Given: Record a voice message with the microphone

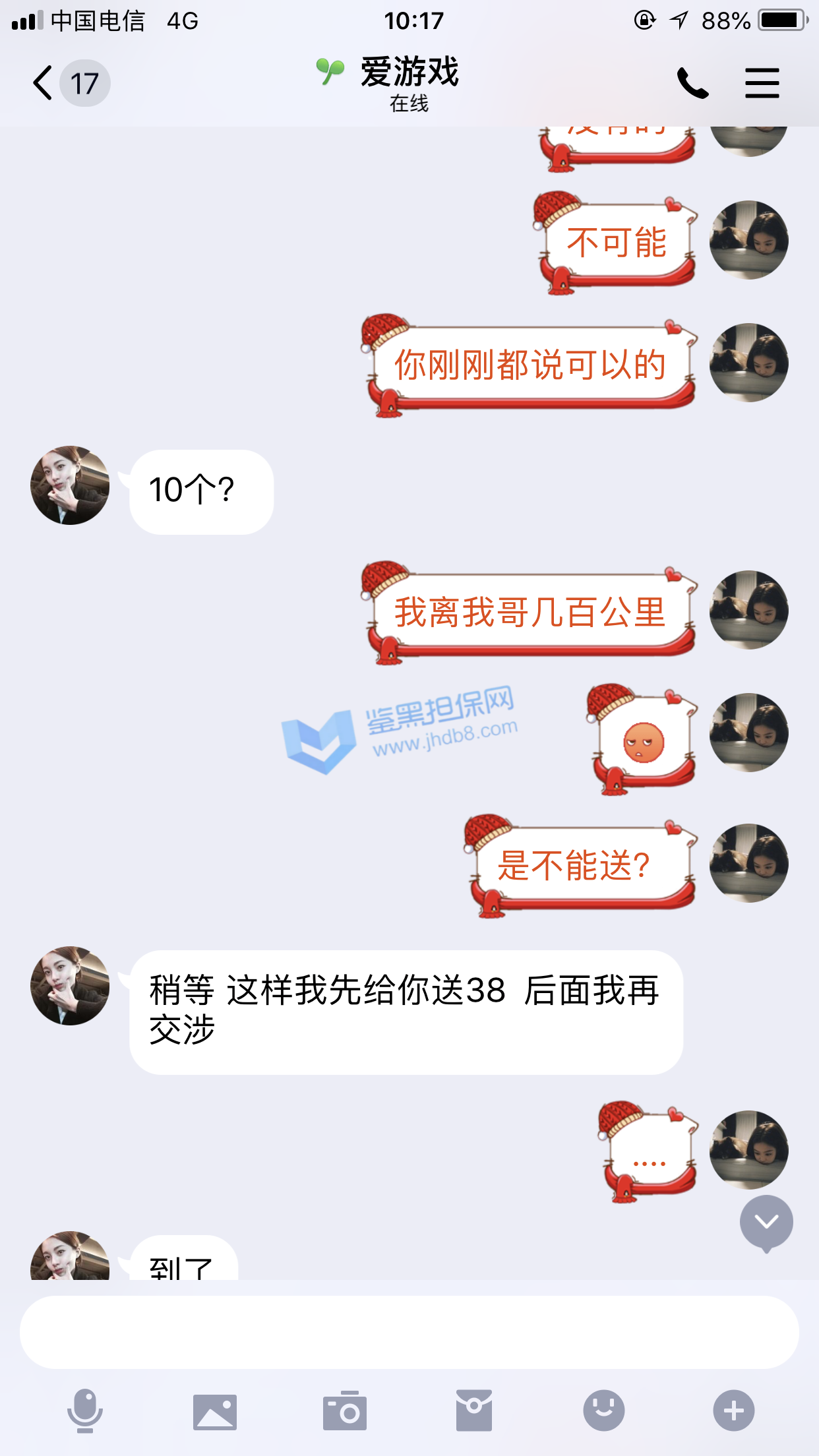Looking at the screenshot, I should 85,1411.
